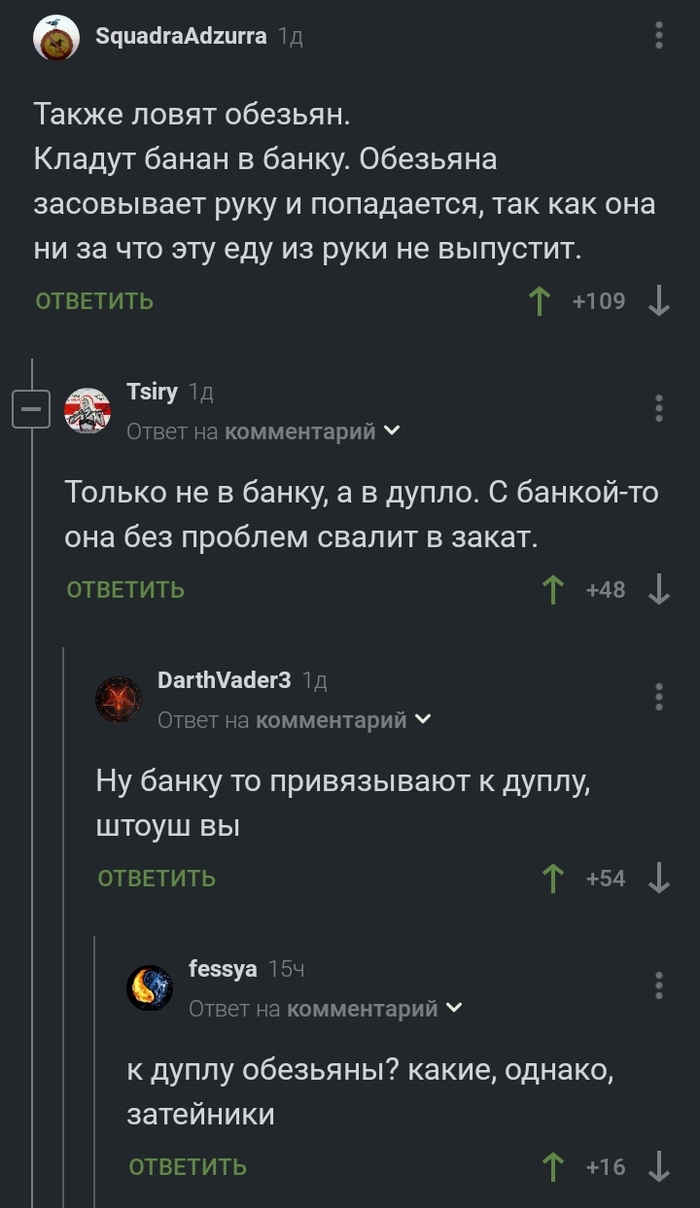Image resolution: width=700 pixels, height=1208 pixels.
Task: Open the overflow menu on DarthVader3's comment
Action: pos(659,696)
